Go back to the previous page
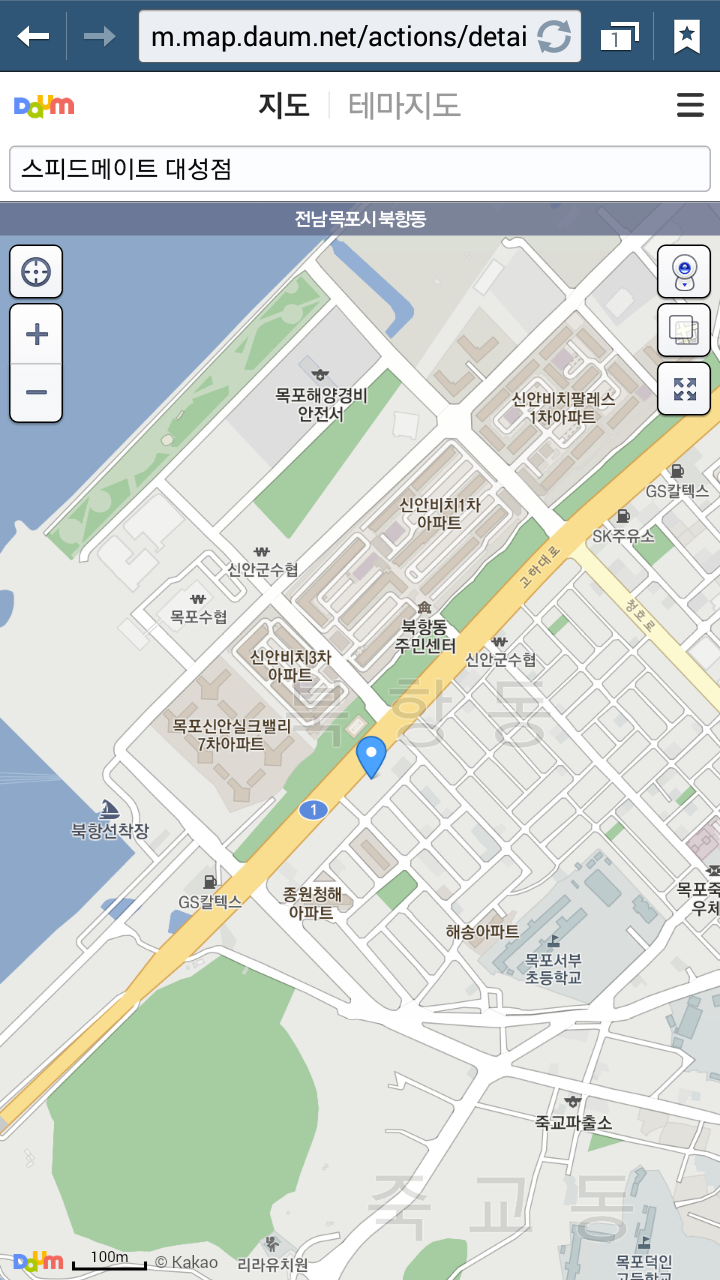The width and height of the screenshot is (720, 1280). tap(33, 37)
